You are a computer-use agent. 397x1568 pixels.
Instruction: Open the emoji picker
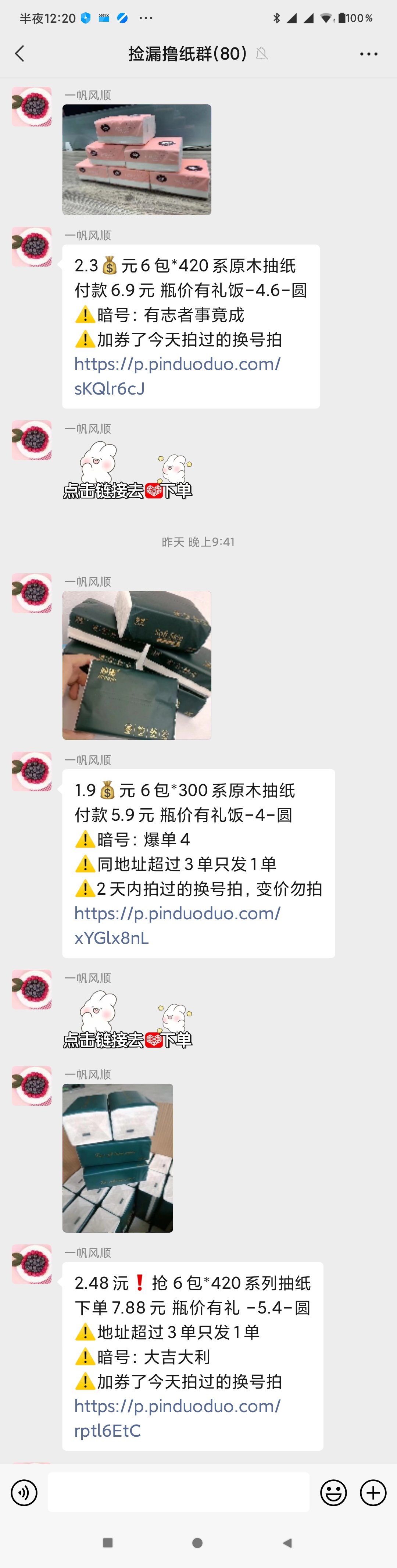click(x=334, y=1492)
